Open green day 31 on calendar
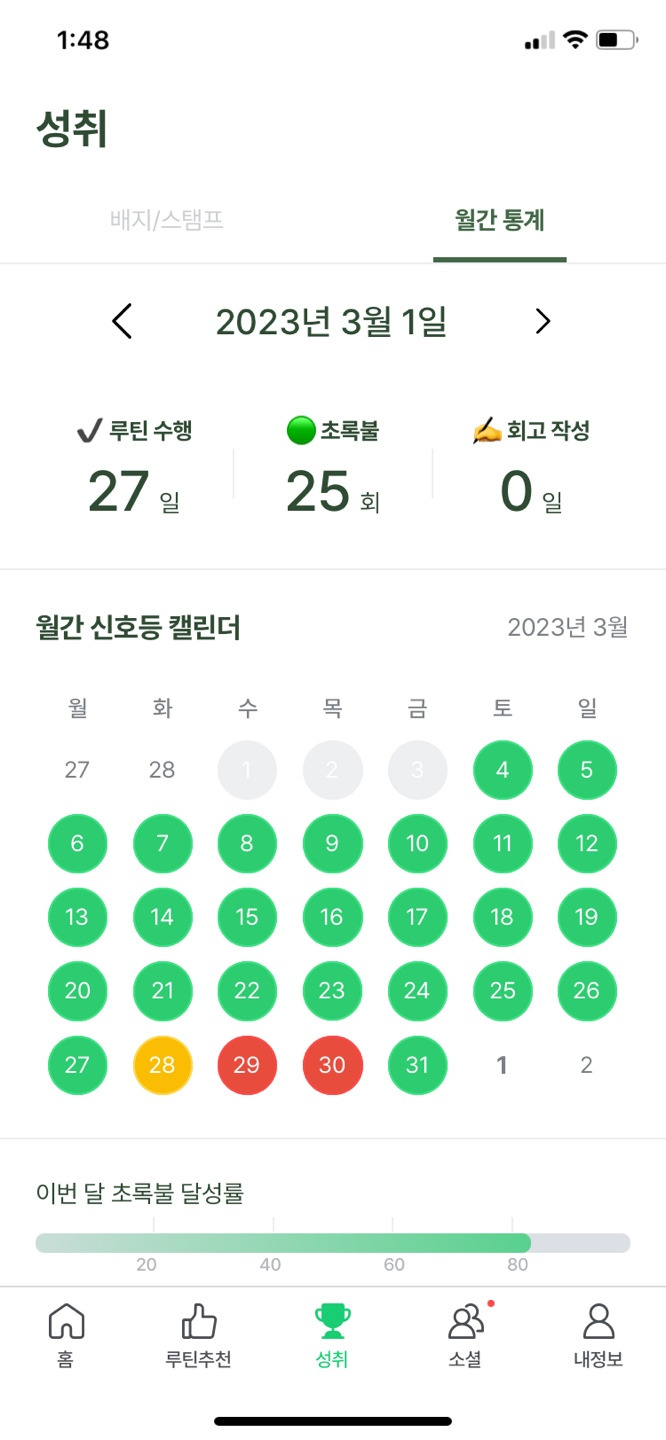This screenshot has height=1440, width=666. tap(417, 1065)
